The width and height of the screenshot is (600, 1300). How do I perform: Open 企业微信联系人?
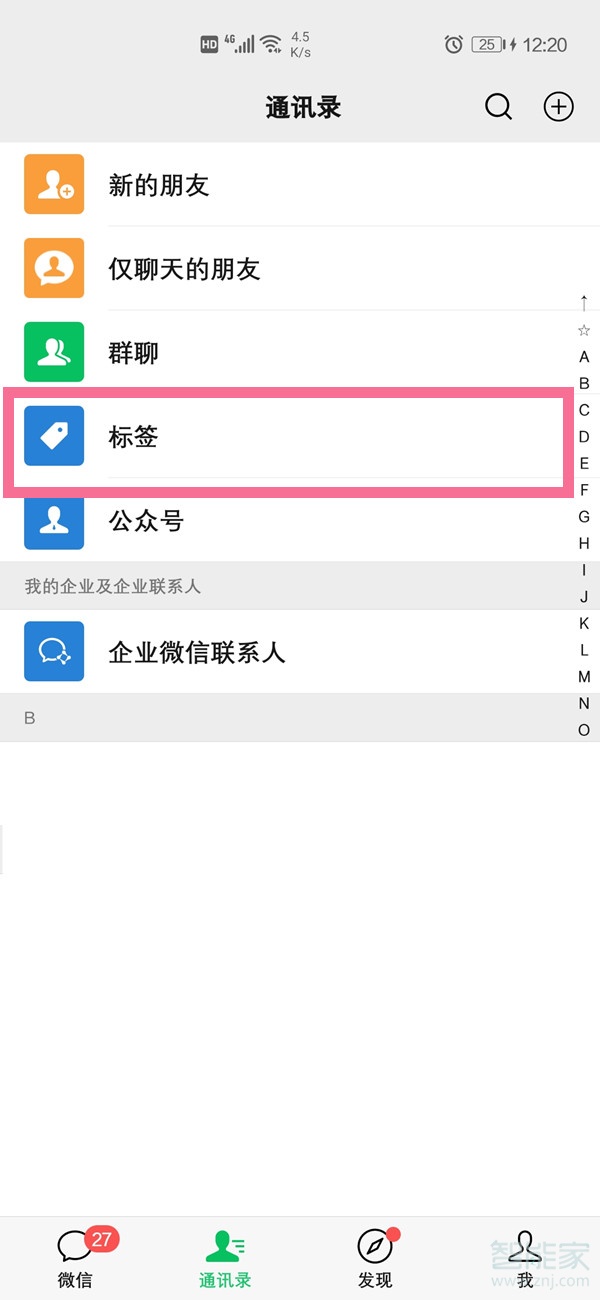(x=300, y=653)
